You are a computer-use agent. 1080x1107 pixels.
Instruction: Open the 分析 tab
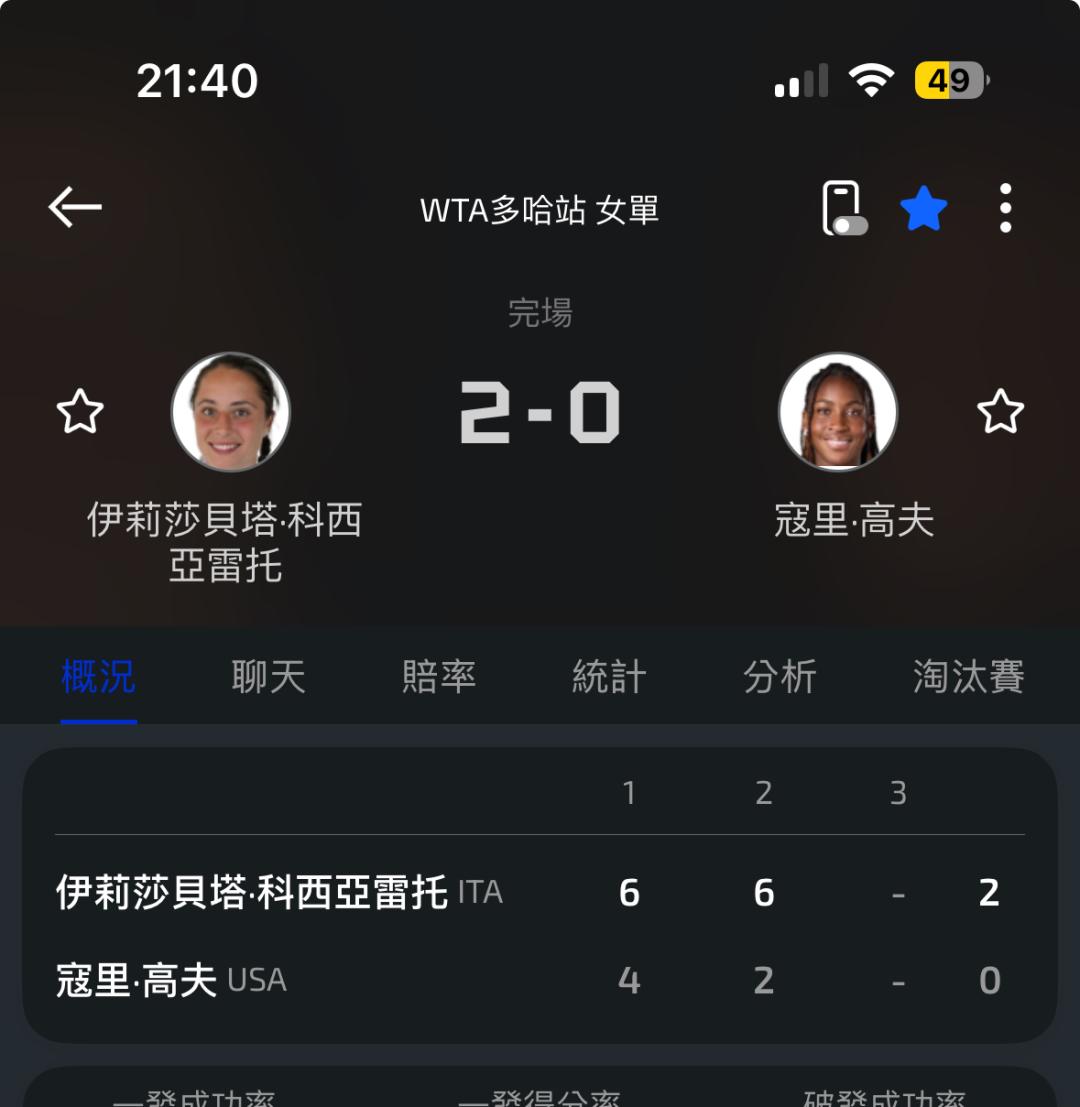(x=780, y=677)
